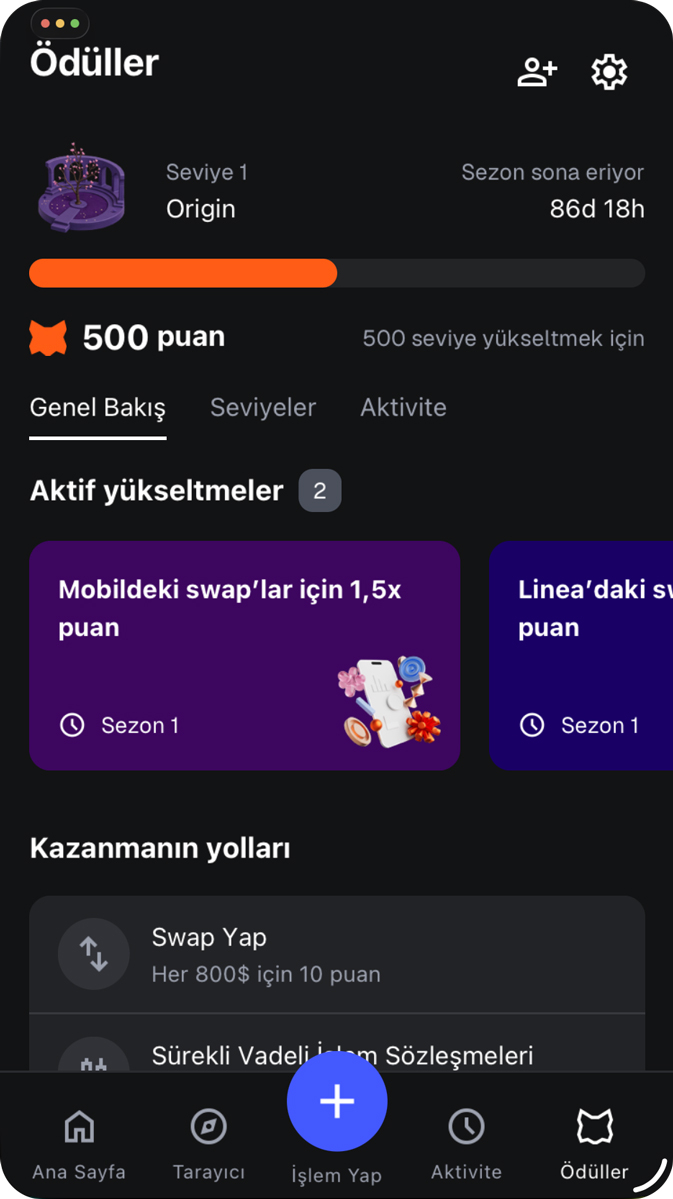
Task: Open the Swap Yap row
Action: pos(337,955)
